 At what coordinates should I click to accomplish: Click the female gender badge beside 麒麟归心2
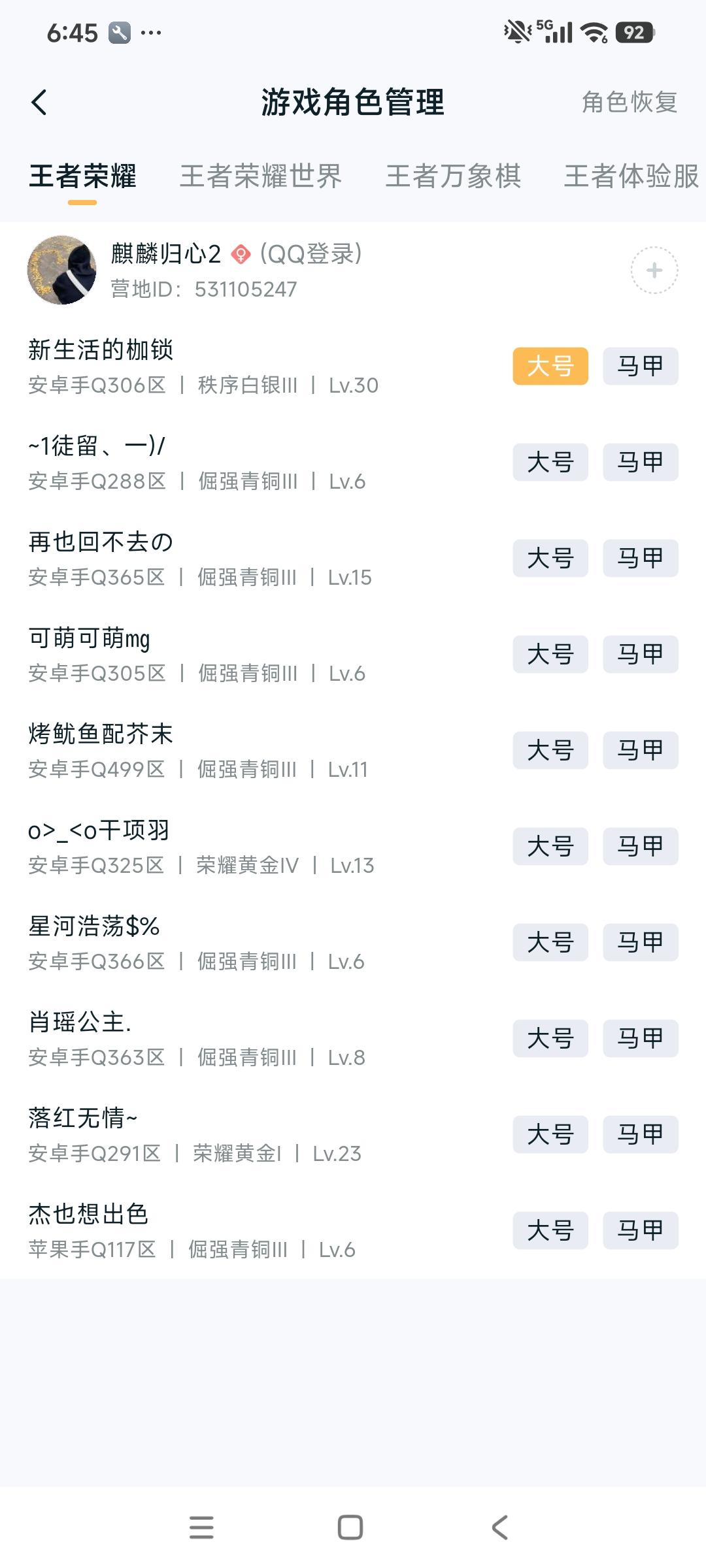tap(241, 255)
